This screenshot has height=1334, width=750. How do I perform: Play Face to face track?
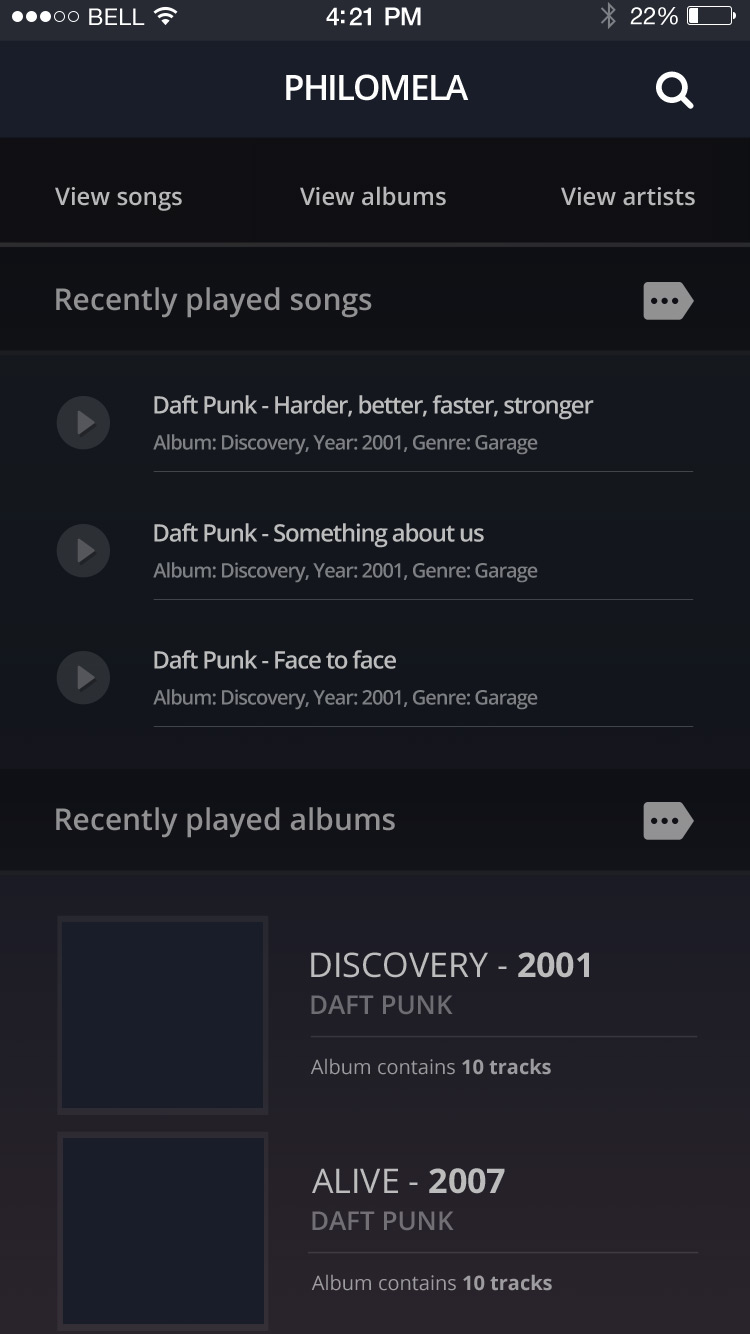click(x=83, y=677)
